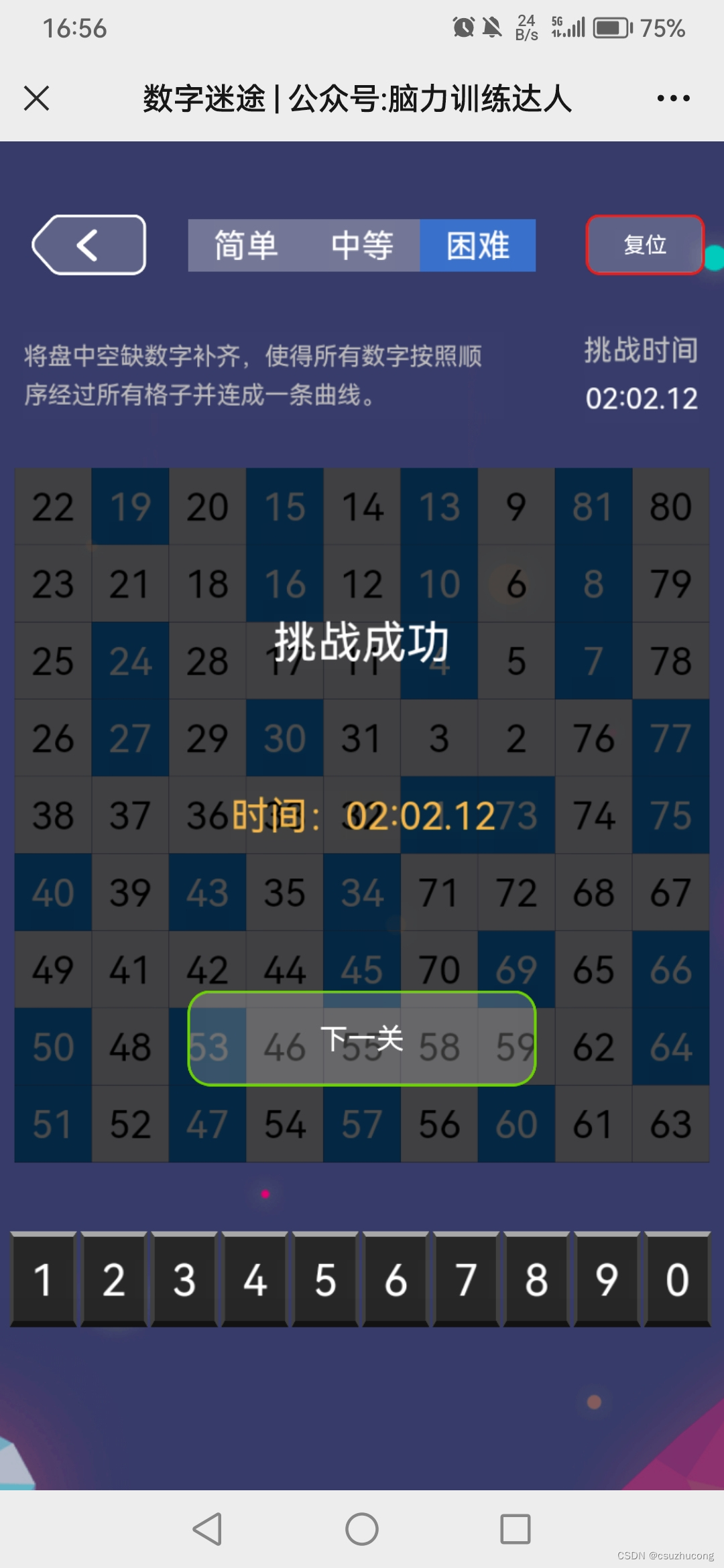Select the 困难 difficulty tab
This screenshot has height=1568, width=724.
(478, 245)
